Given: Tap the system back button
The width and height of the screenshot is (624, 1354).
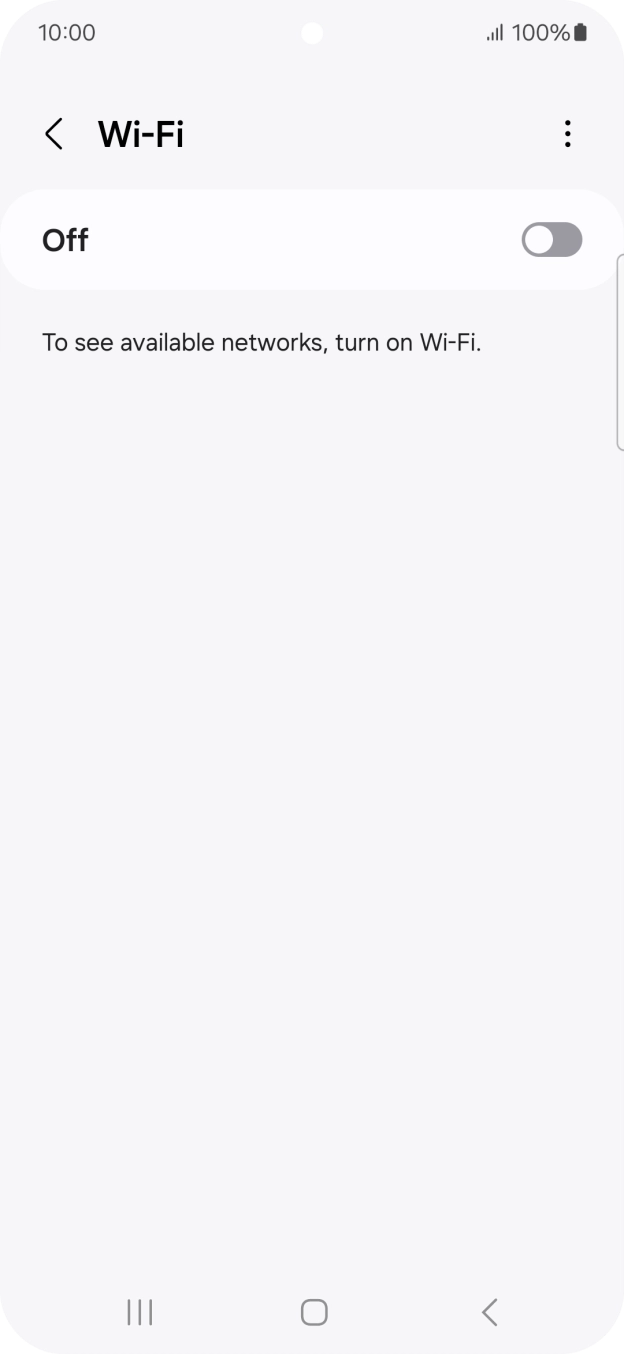Looking at the screenshot, I should (x=489, y=1312).
